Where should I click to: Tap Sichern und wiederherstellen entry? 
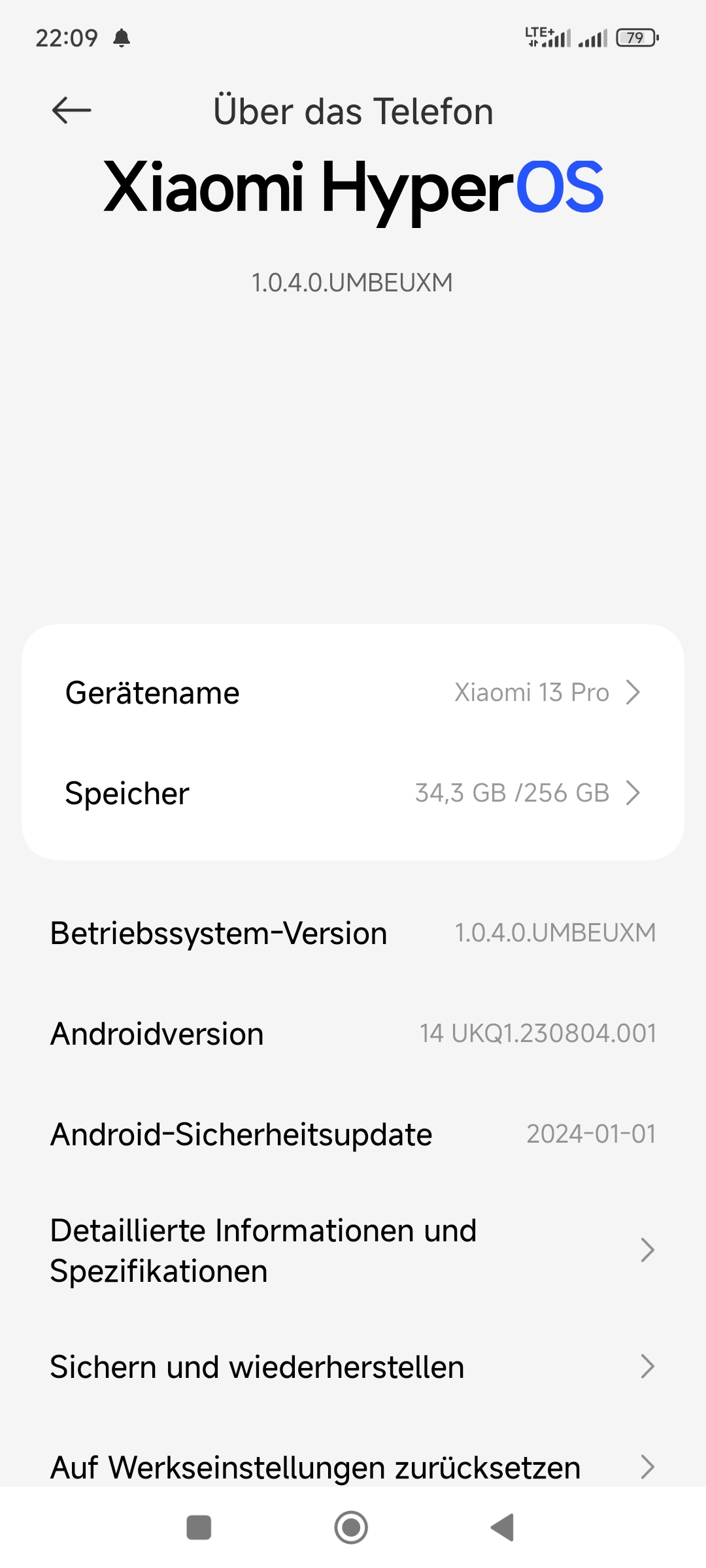coord(258,1366)
